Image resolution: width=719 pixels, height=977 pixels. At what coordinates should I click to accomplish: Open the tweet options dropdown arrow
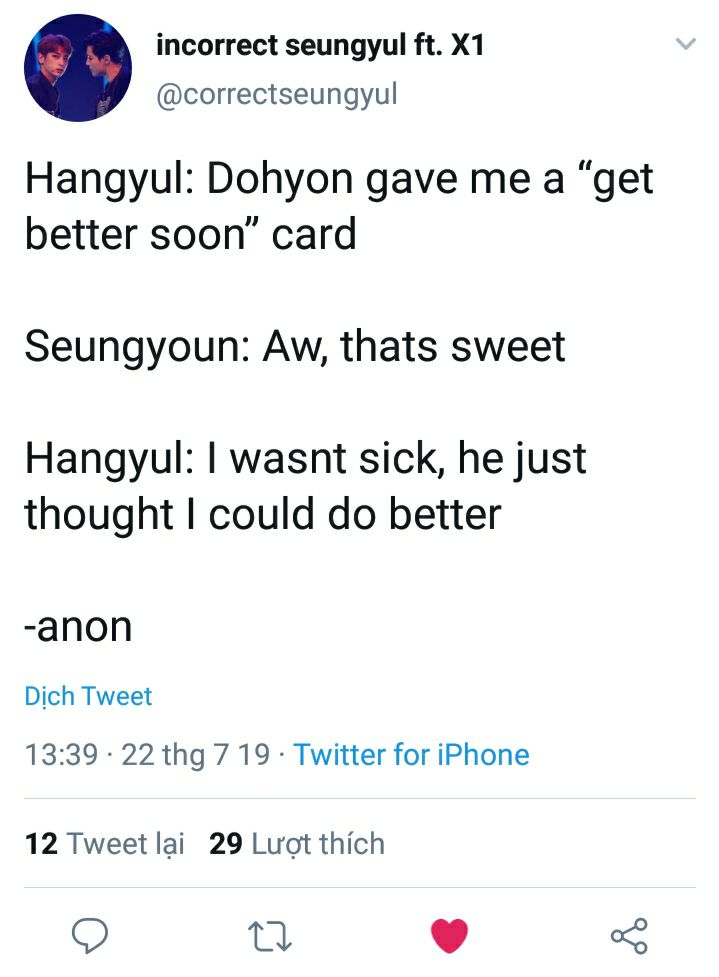tap(685, 44)
